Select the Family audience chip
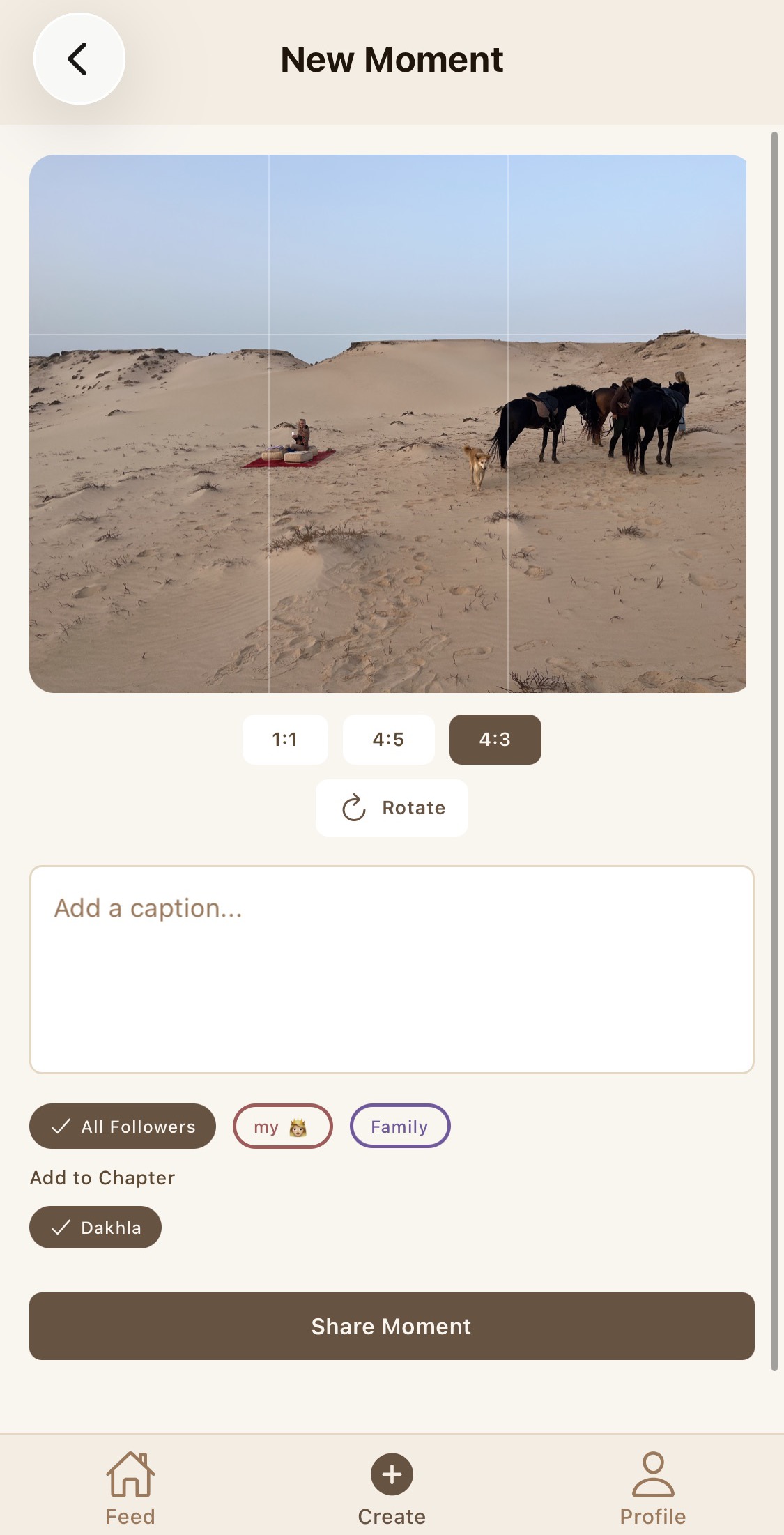 point(399,1126)
